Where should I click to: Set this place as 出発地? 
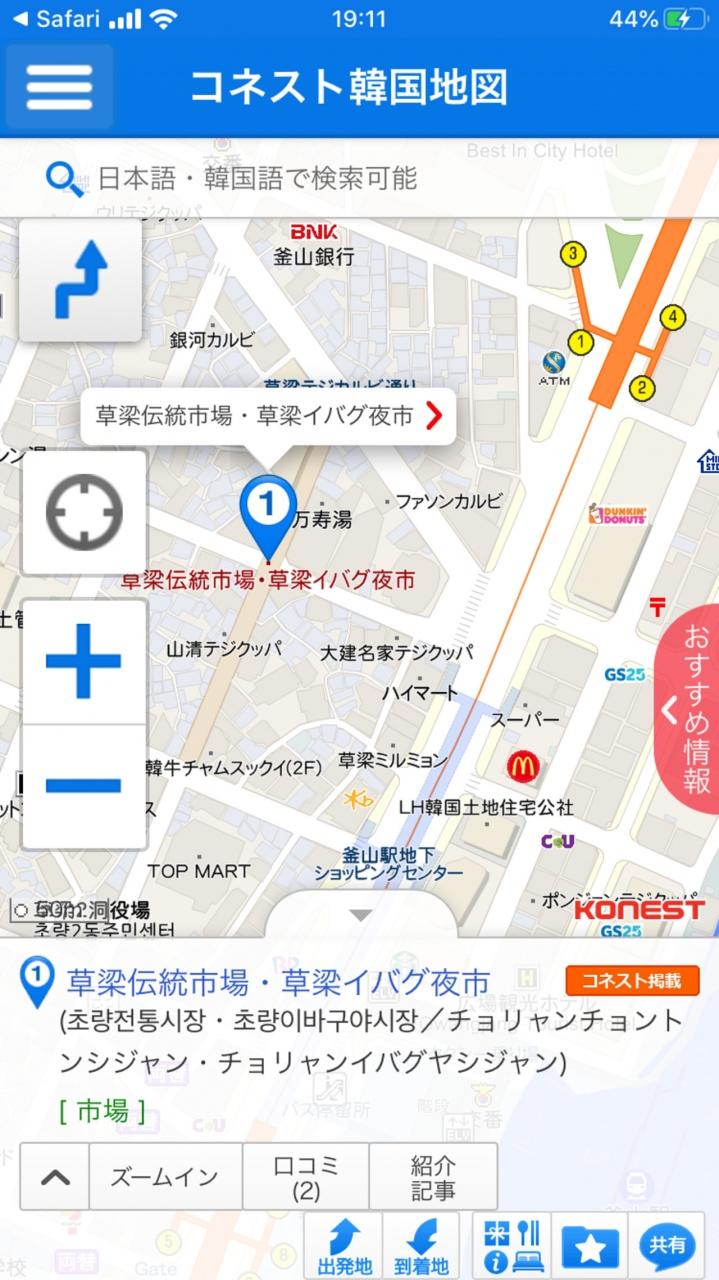pos(343,1246)
